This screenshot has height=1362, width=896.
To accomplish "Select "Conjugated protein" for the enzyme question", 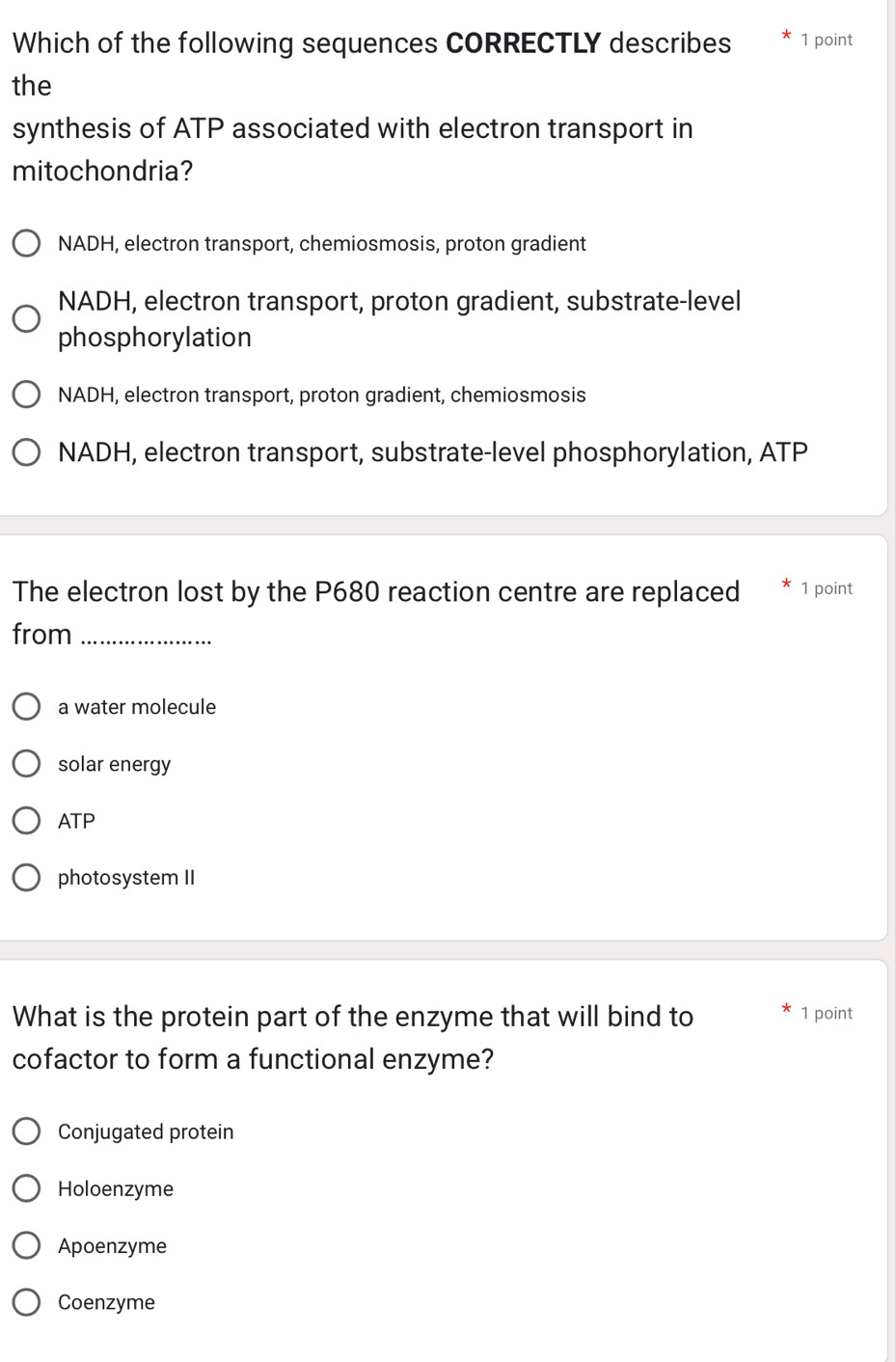I will tap(26, 1130).
